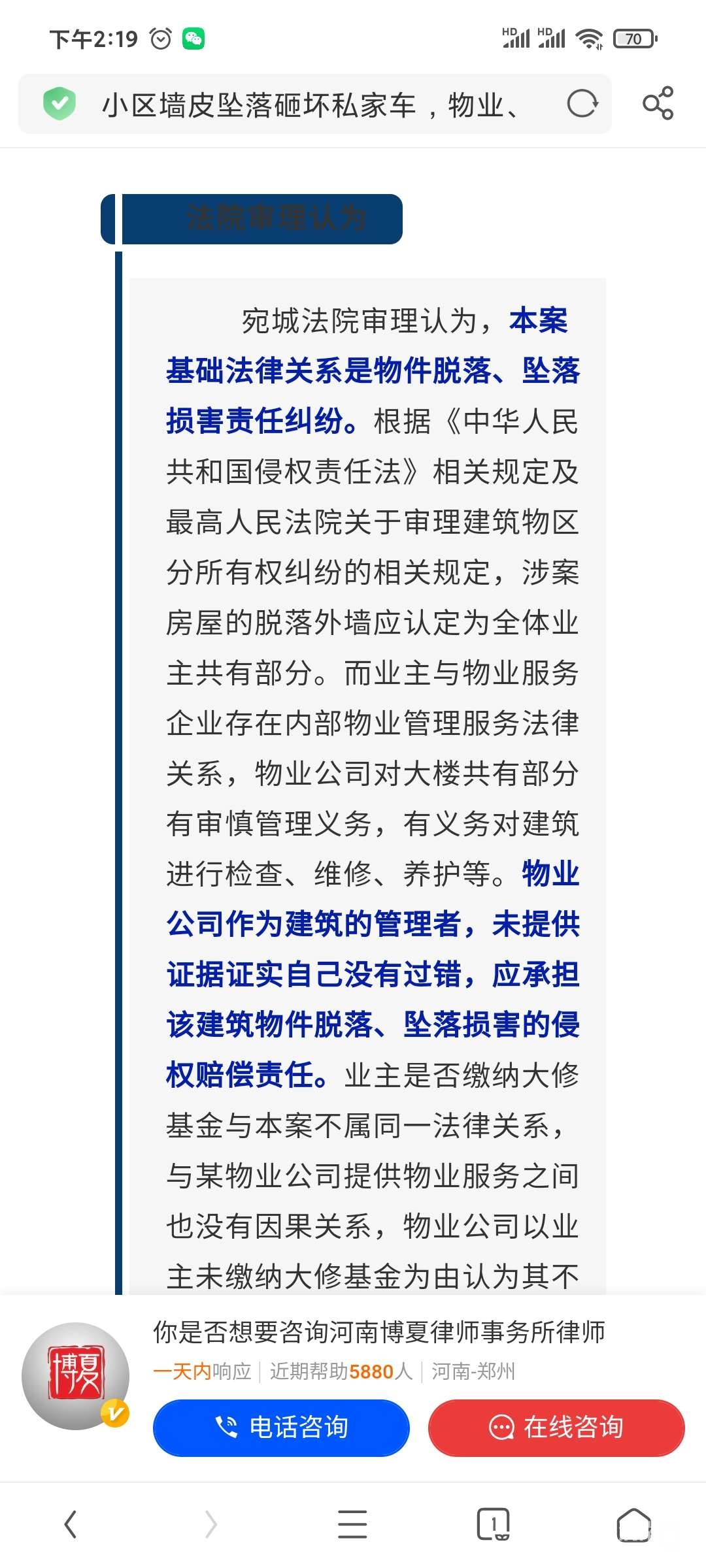This screenshot has height=1568, width=706.
Task: Go back to previous page
Action: (x=71, y=1524)
